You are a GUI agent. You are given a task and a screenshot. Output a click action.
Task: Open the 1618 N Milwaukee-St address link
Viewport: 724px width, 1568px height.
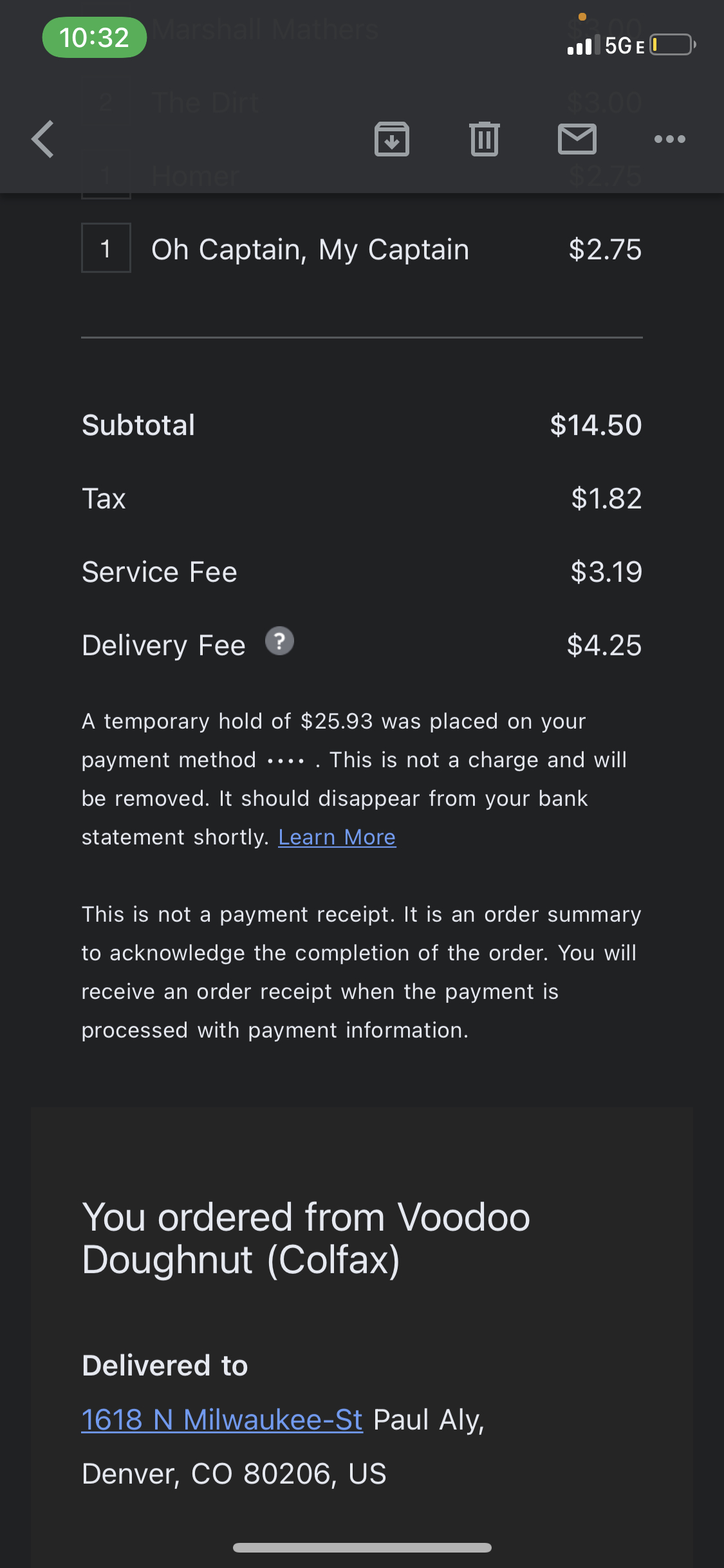tap(222, 1420)
